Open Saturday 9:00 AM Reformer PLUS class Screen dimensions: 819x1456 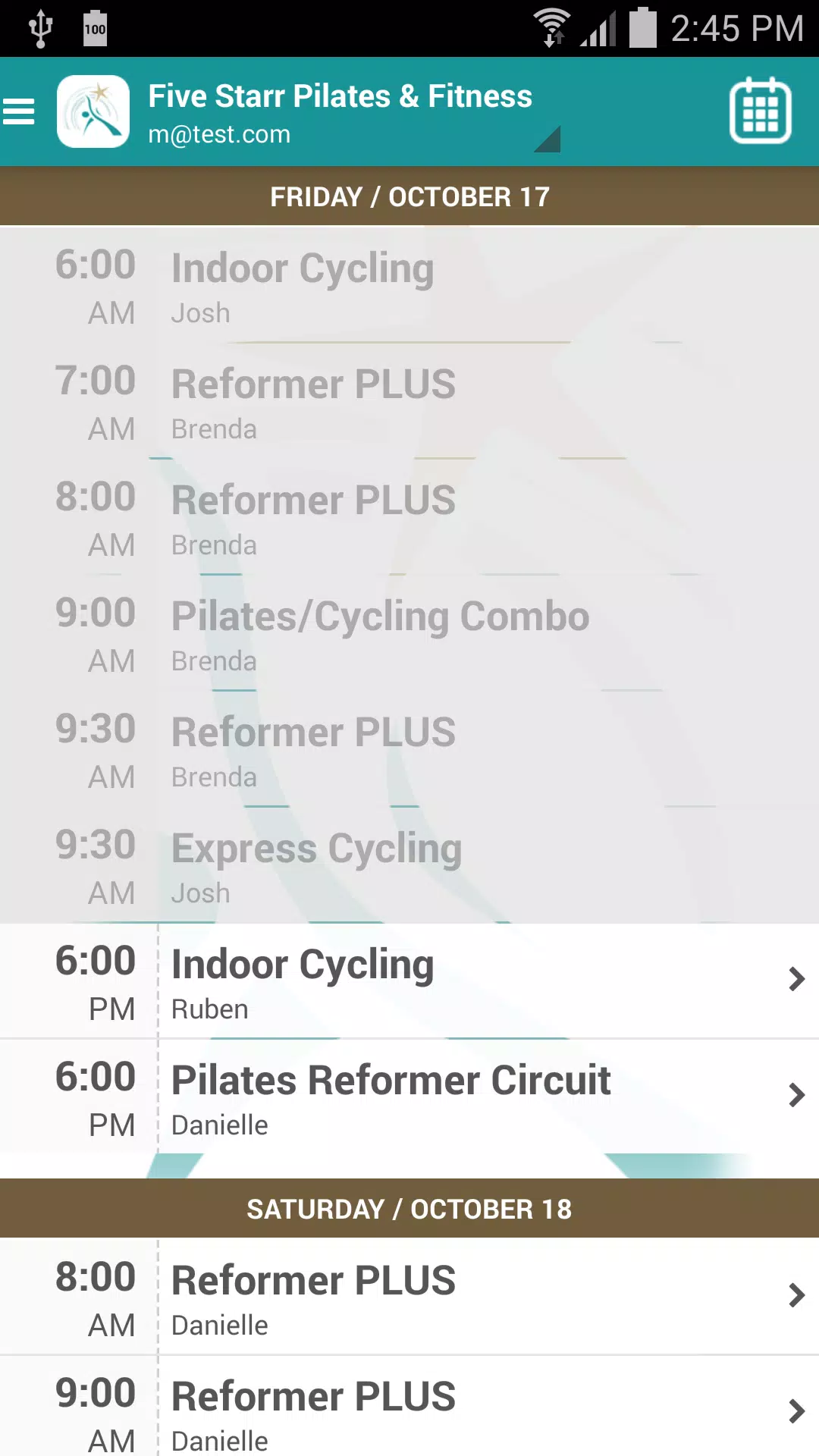tap(409, 1407)
